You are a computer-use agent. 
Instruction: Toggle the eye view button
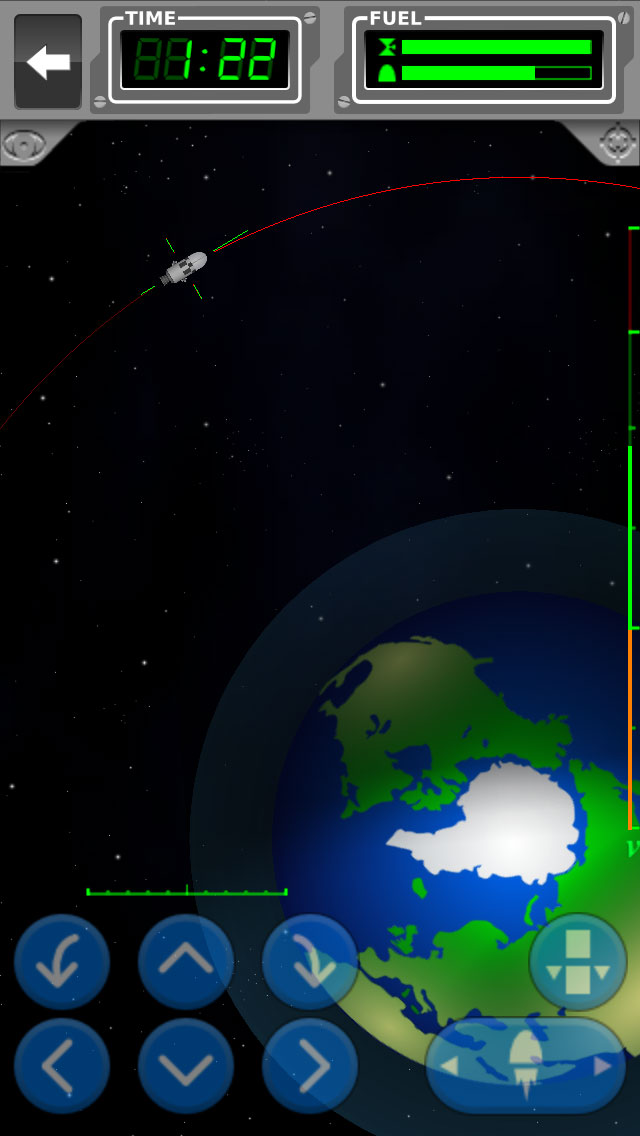click(24, 145)
